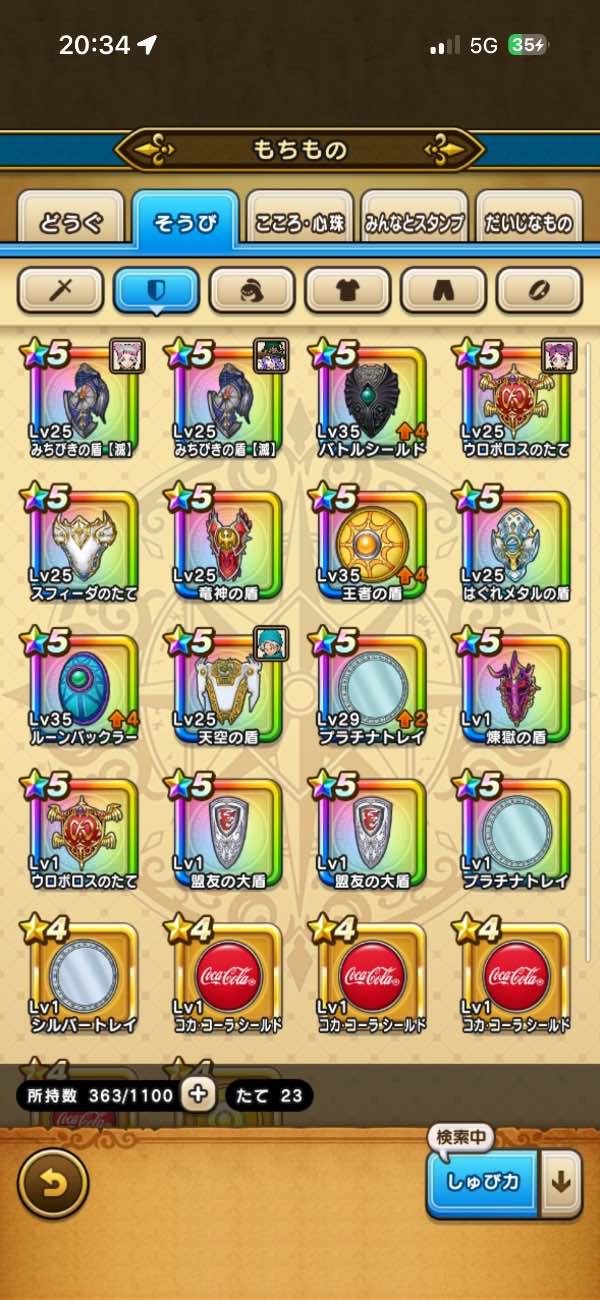Go back with the round return button
This screenshot has width=600, height=1300.
(x=52, y=1183)
